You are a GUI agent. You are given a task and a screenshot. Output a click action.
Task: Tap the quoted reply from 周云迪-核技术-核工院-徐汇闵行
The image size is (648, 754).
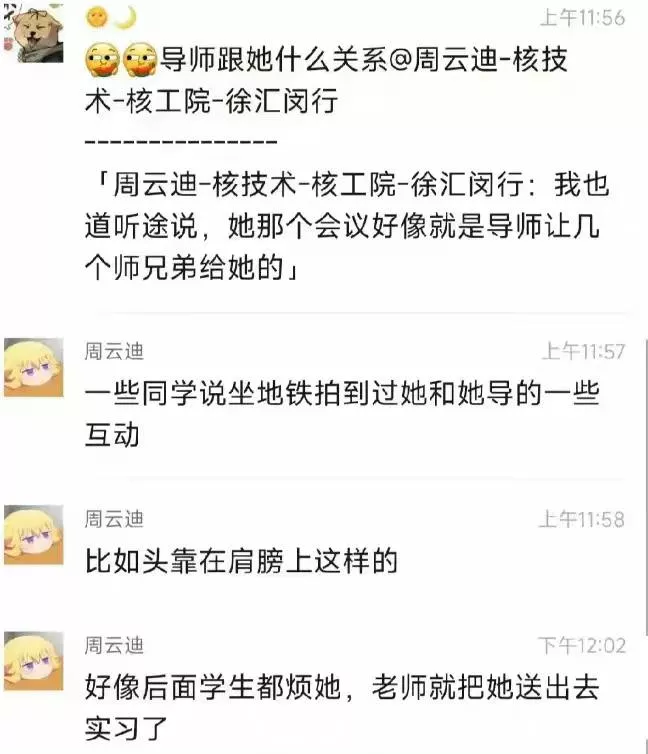(x=360, y=229)
